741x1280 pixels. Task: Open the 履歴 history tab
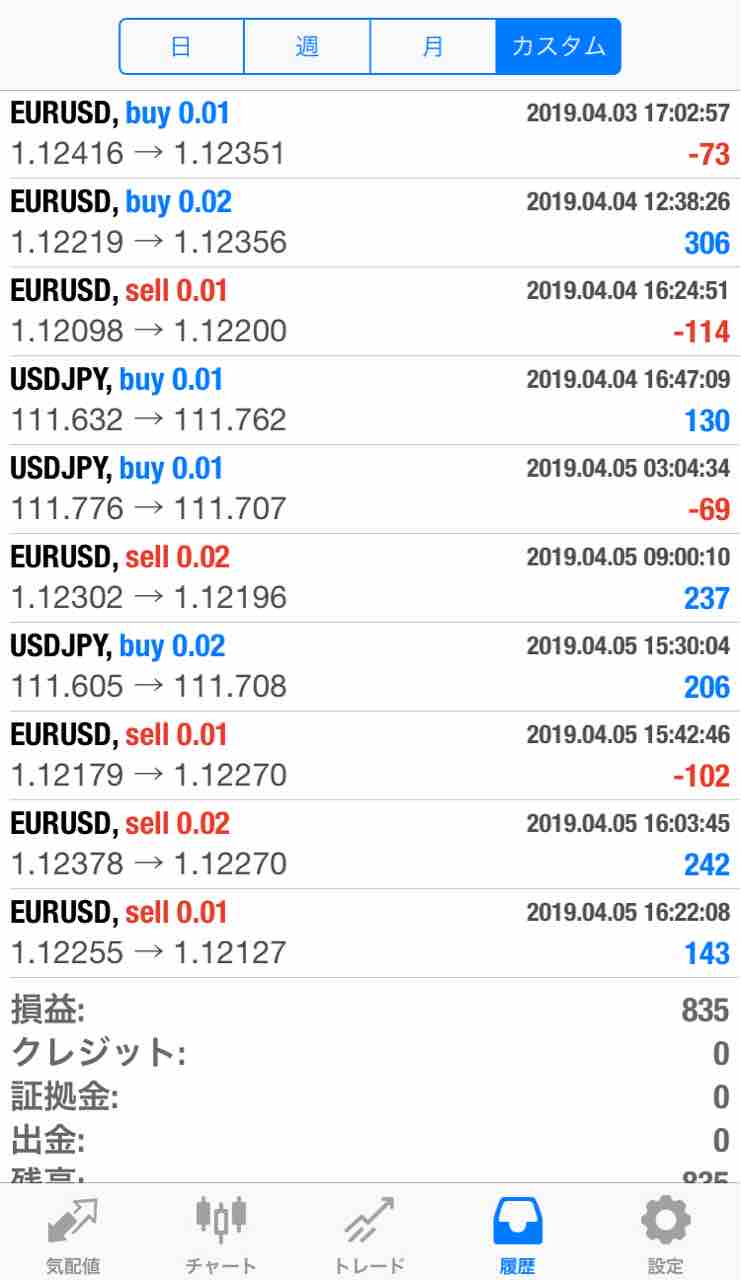(x=518, y=1233)
